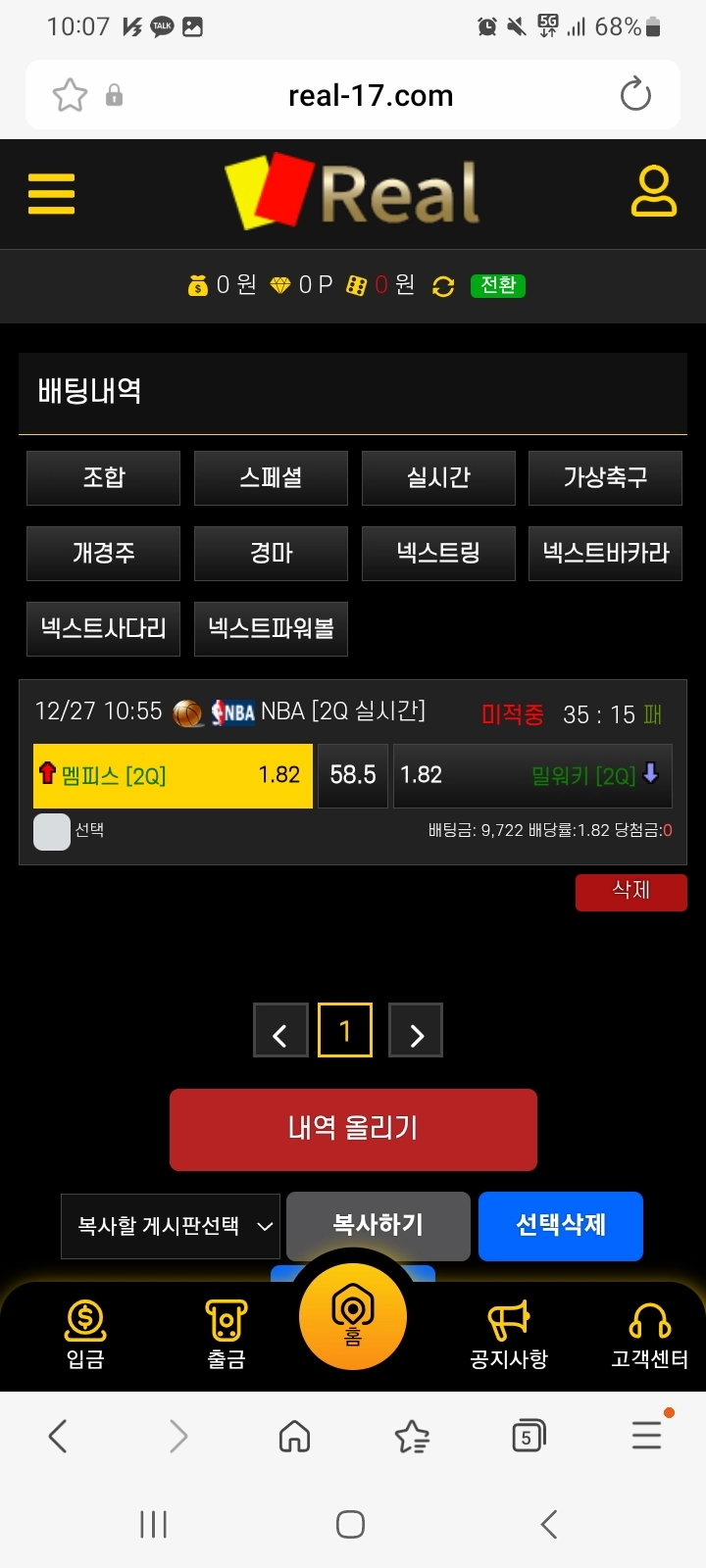706x1568 pixels.
Task: Click the refresh balance icon next to 전환
Action: [443, 286]
